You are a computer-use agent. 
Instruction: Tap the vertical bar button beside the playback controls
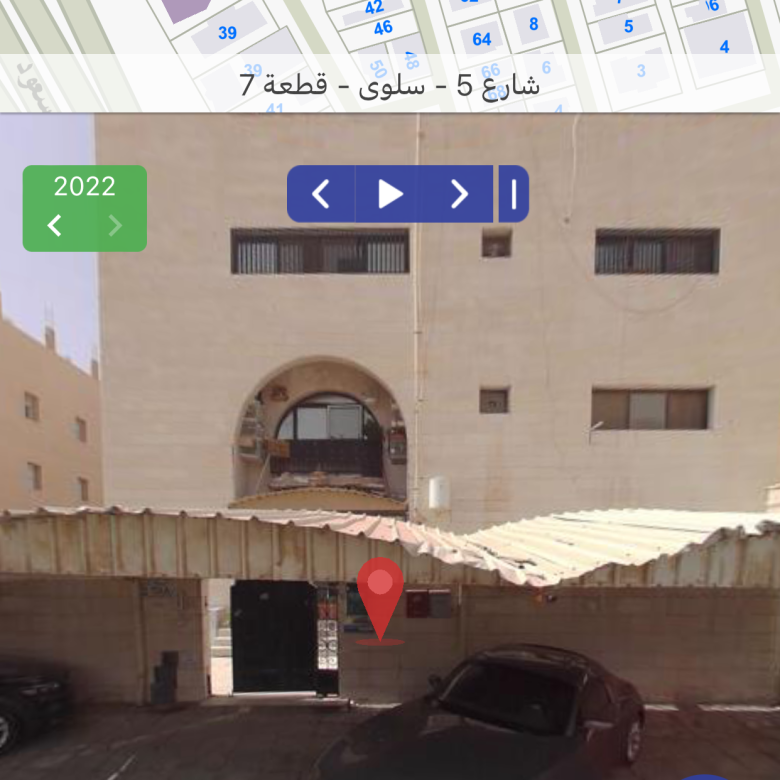pyautogui.click(x=514, y=194)
